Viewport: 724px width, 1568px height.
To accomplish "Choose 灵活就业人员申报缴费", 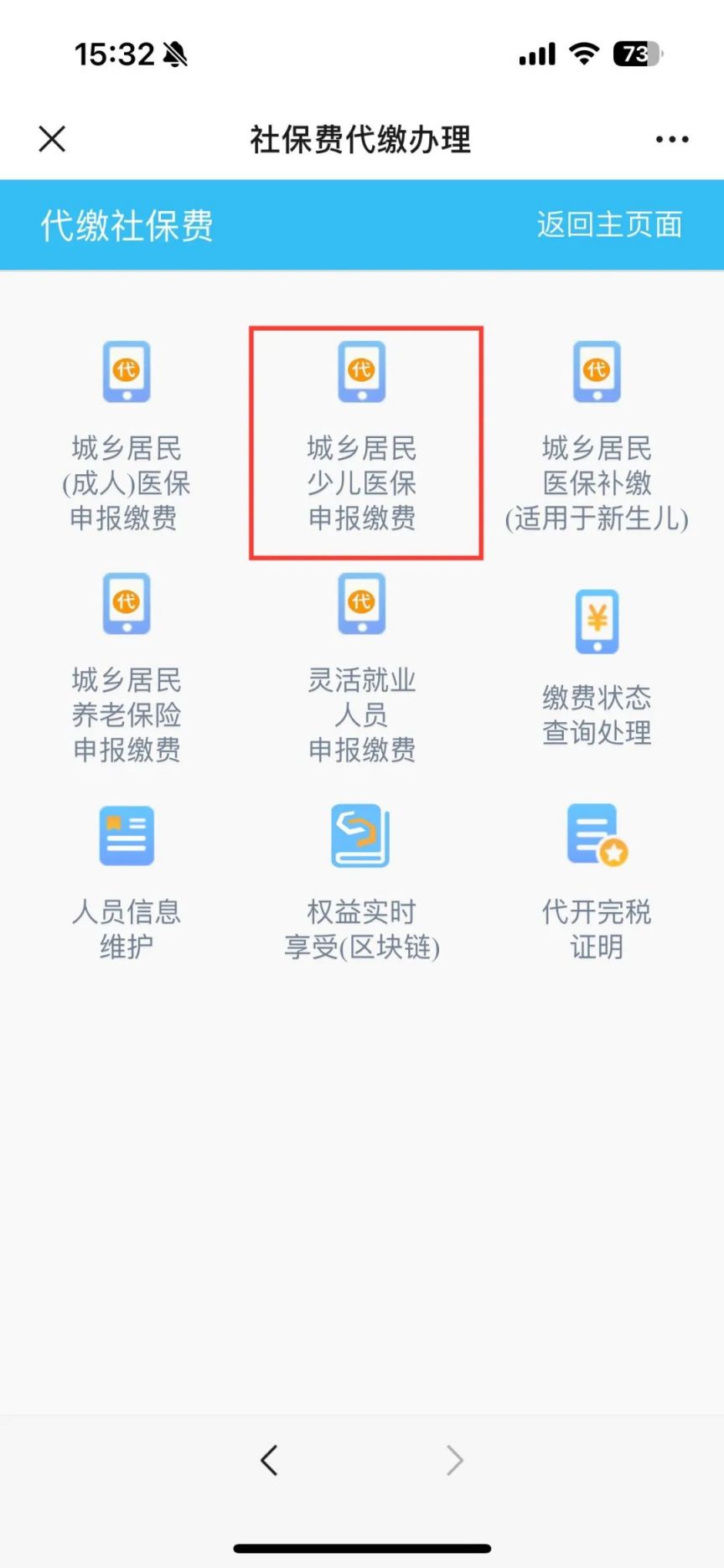I will pos(362,669).
